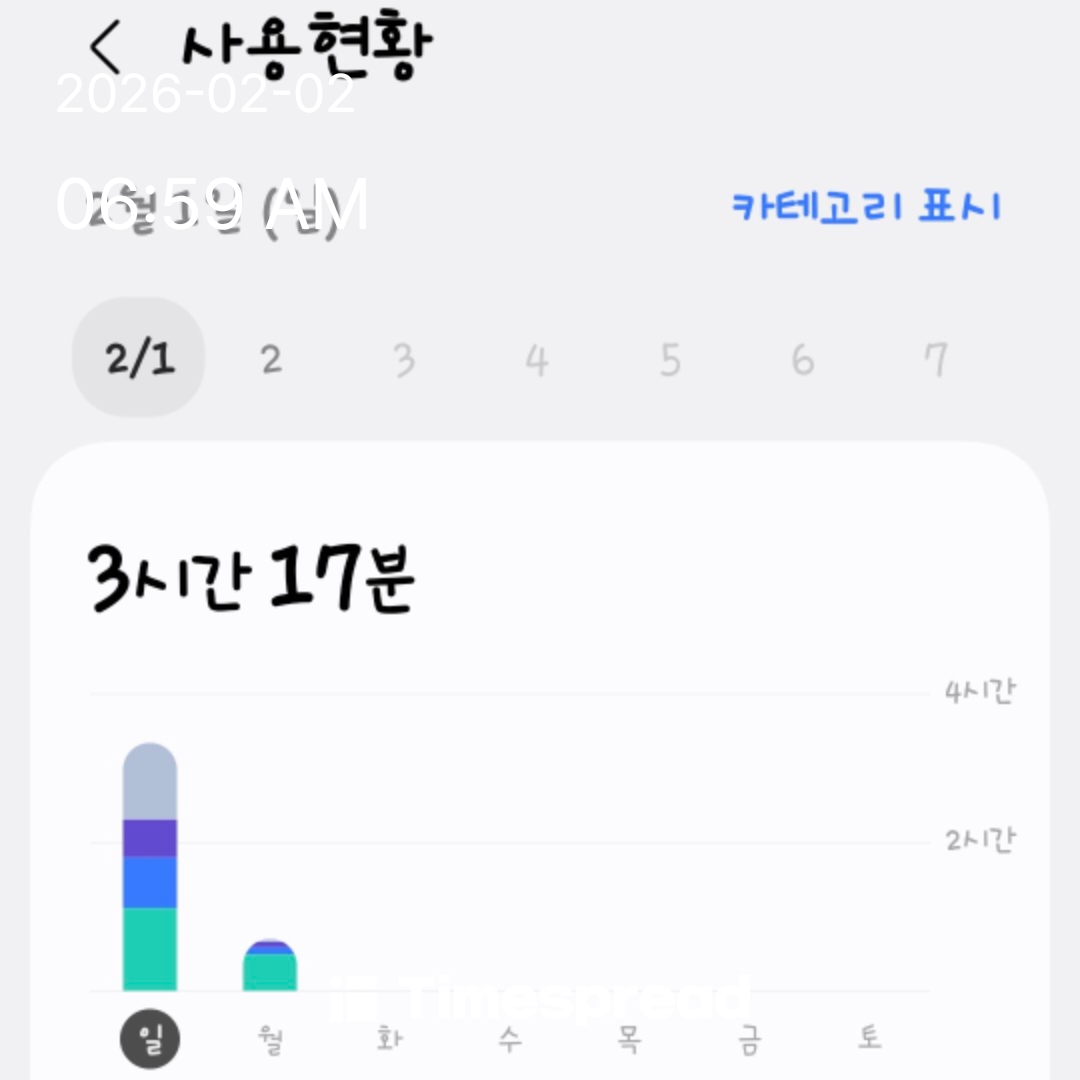Tap 카테고리 표시 link
The width and height of the screenshot is (1080, 1080).
(x=866, y=206)
